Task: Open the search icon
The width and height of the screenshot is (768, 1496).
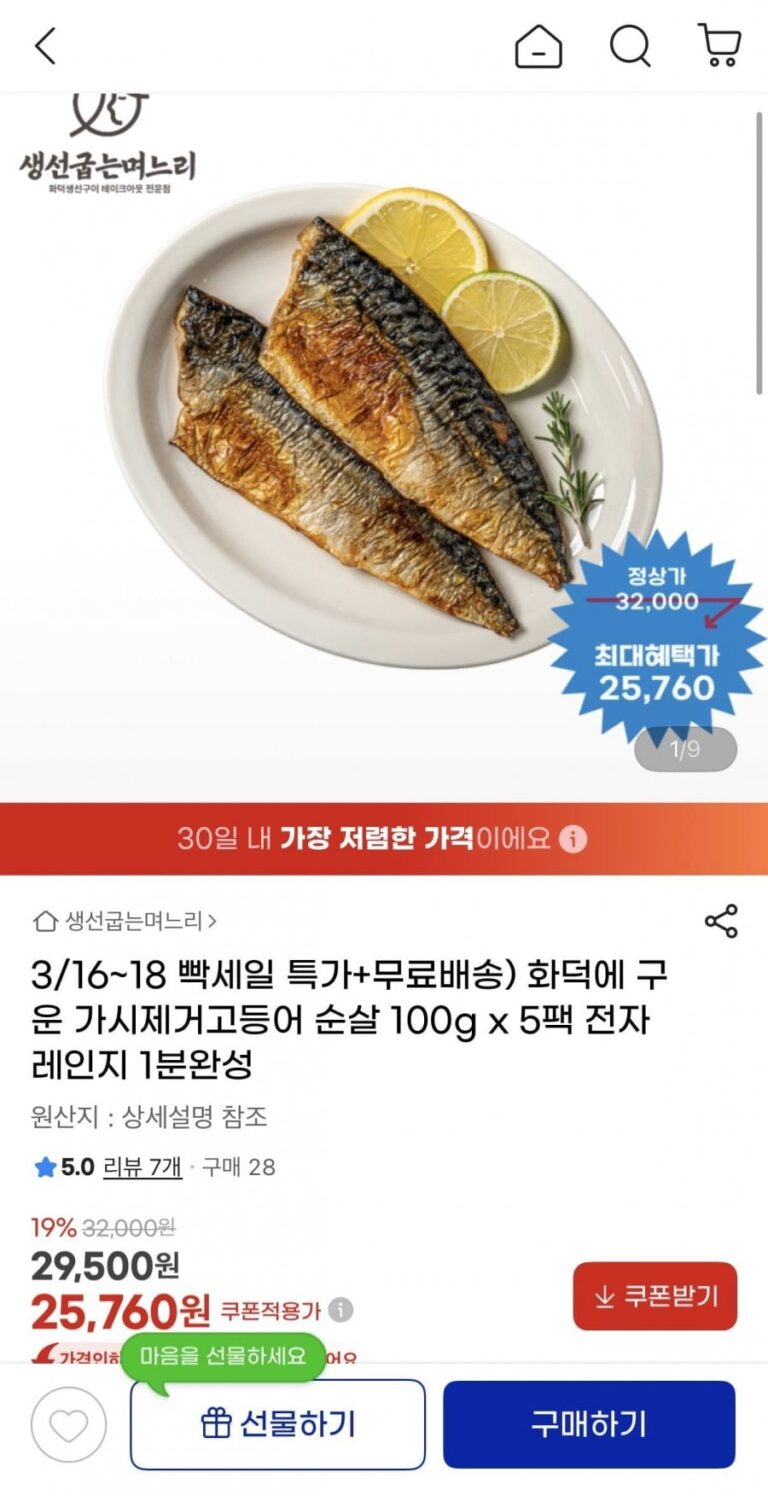Action: tap(630, 46)
